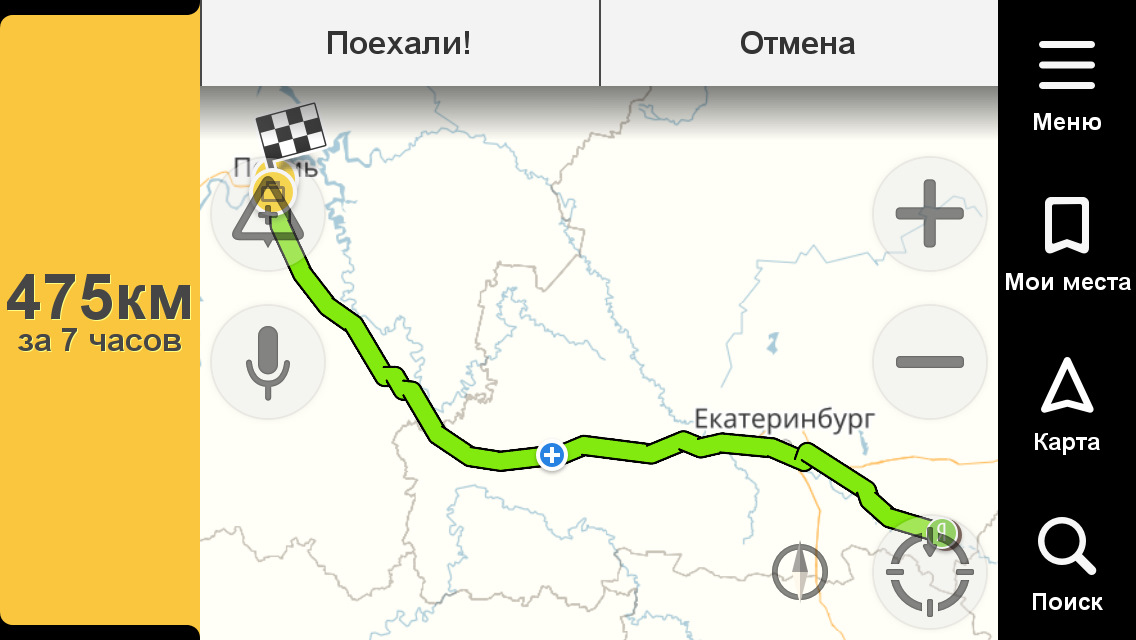Tap the blue plus waypoint on route

click(x=551, y=456)
